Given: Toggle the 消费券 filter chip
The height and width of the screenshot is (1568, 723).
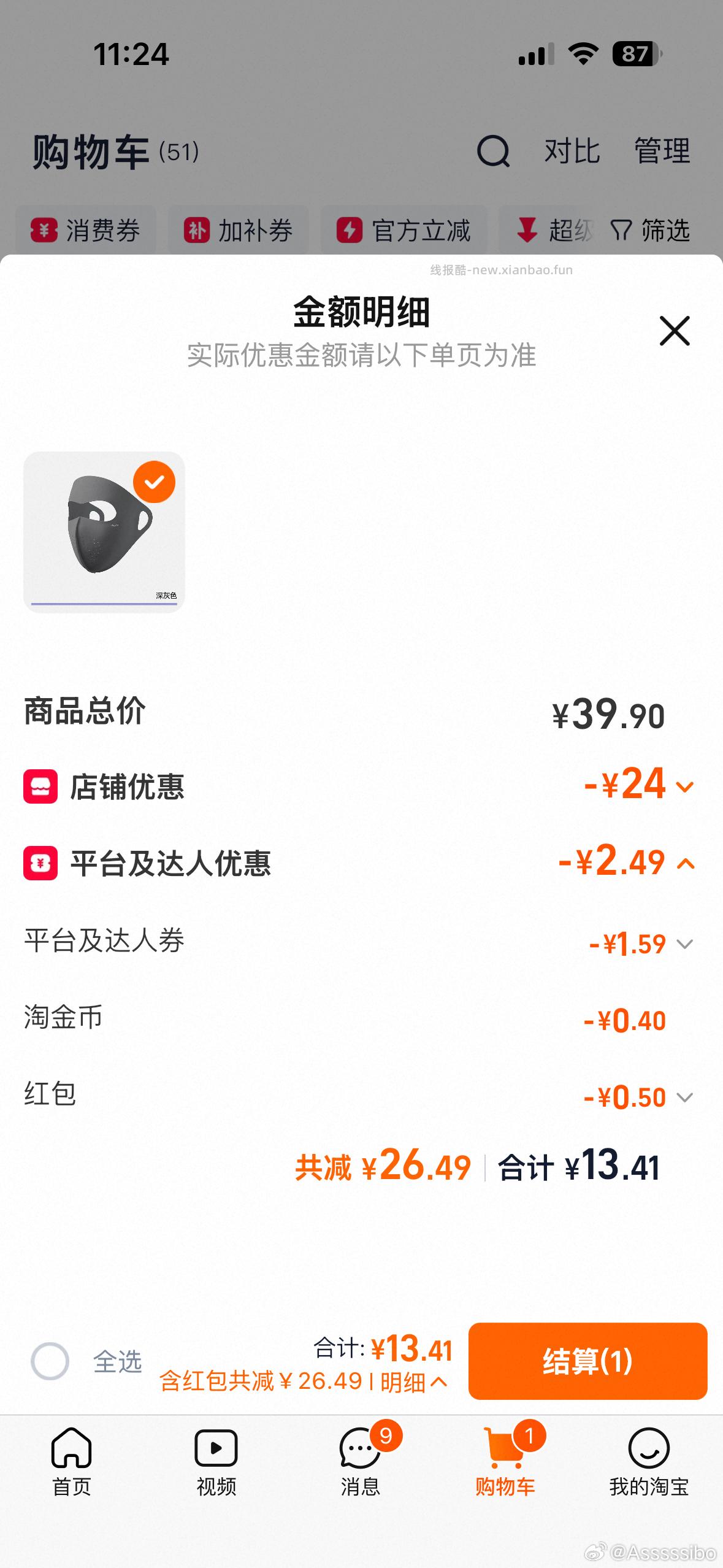Looking at the screenshot, I should point(85,230).
